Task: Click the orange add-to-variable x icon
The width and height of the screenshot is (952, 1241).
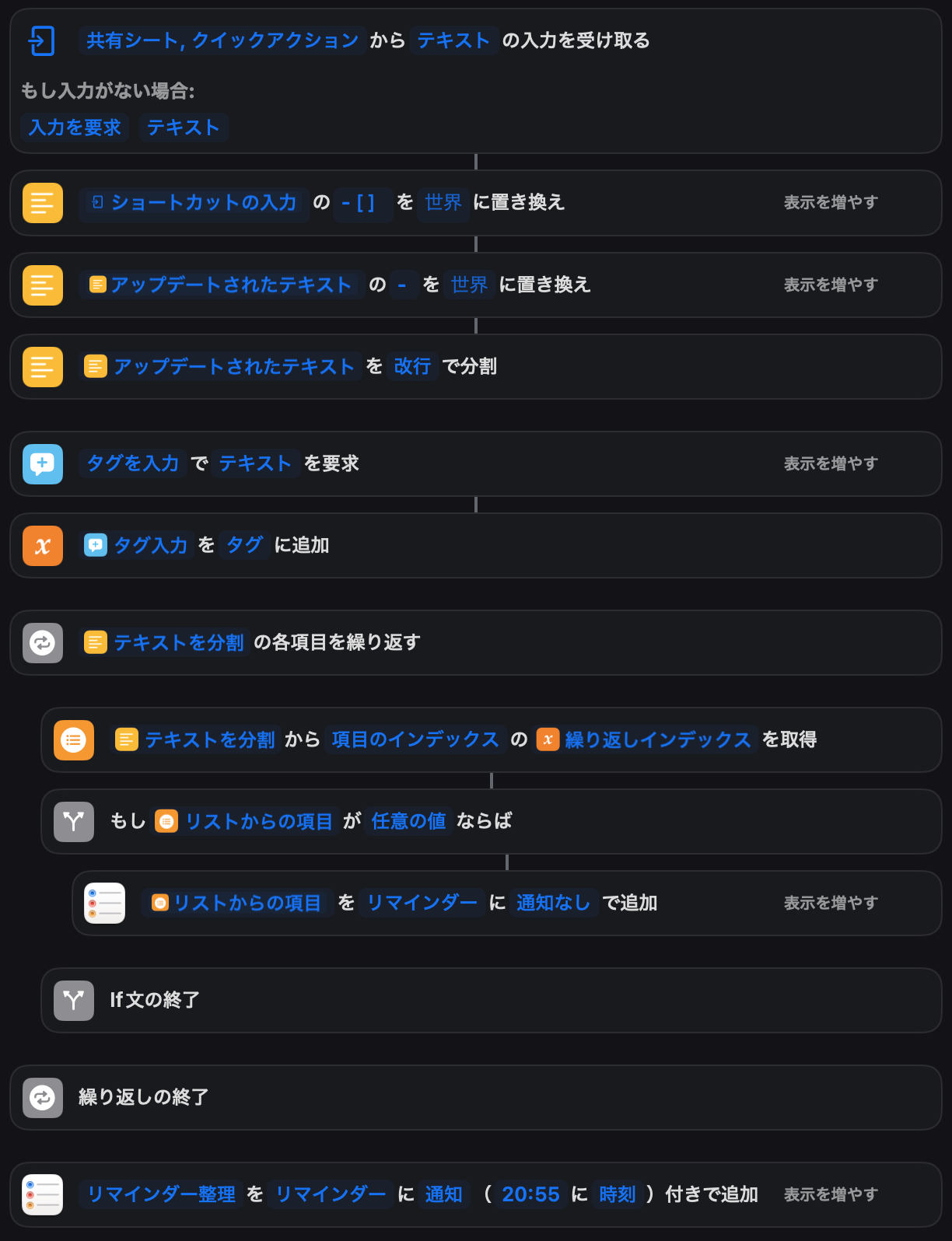Action: (42, 546)
